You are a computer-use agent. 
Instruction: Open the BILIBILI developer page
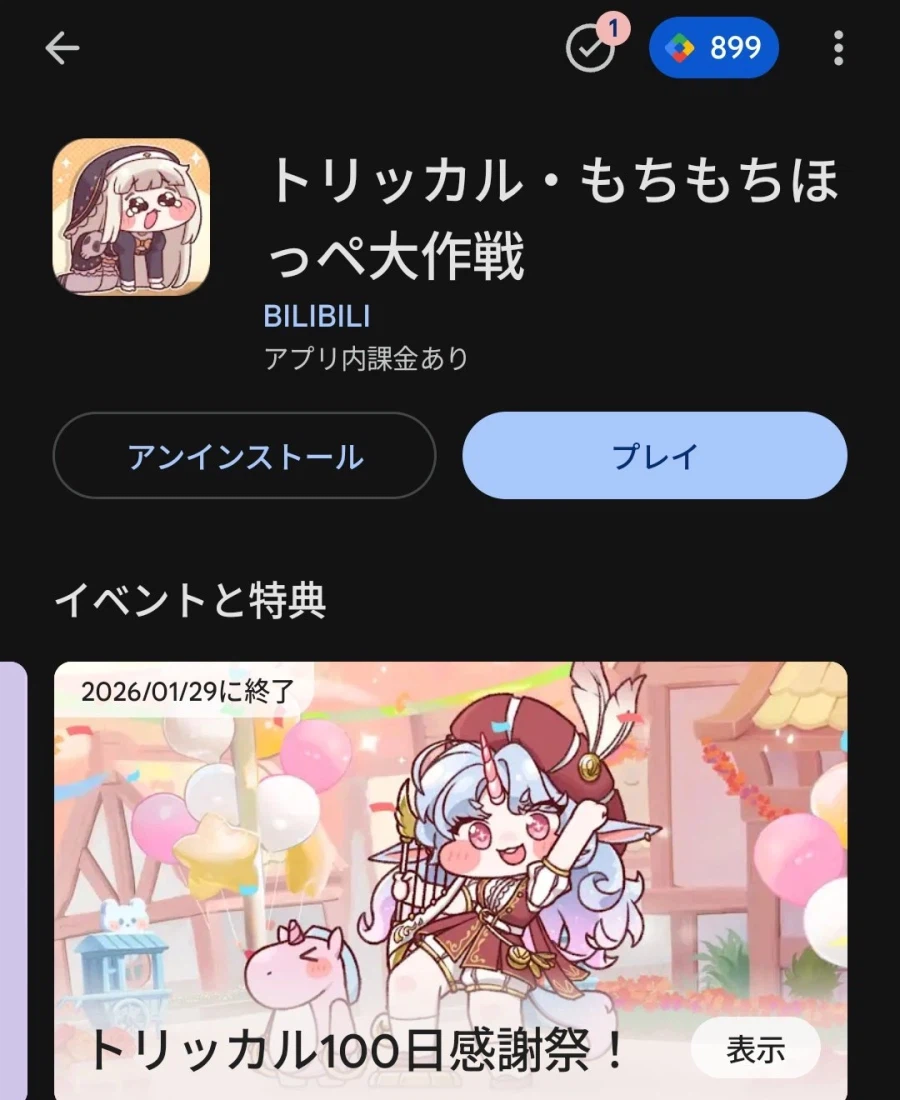[317, 317]
